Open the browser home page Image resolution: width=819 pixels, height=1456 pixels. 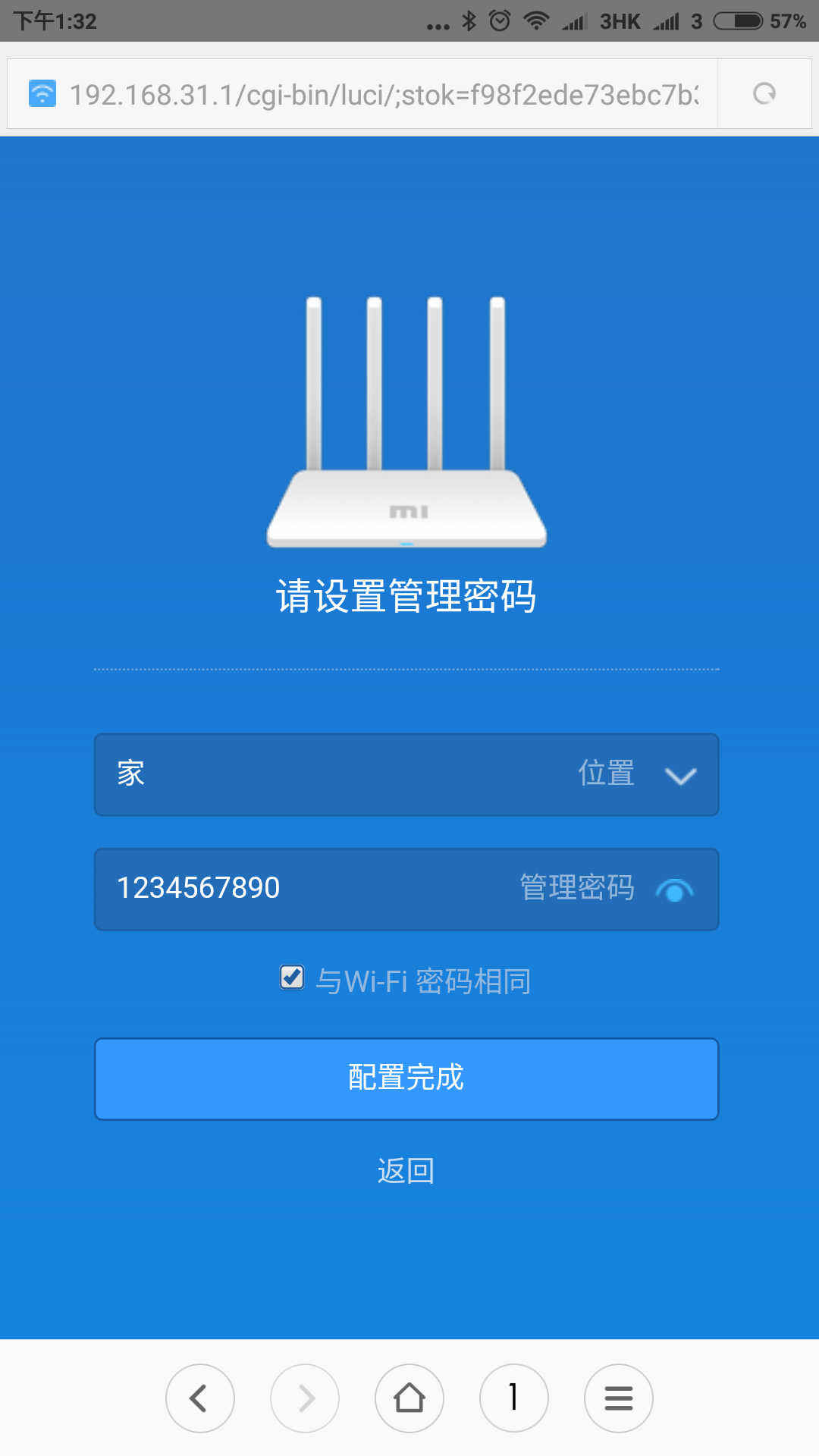(x=409, y=1398)
